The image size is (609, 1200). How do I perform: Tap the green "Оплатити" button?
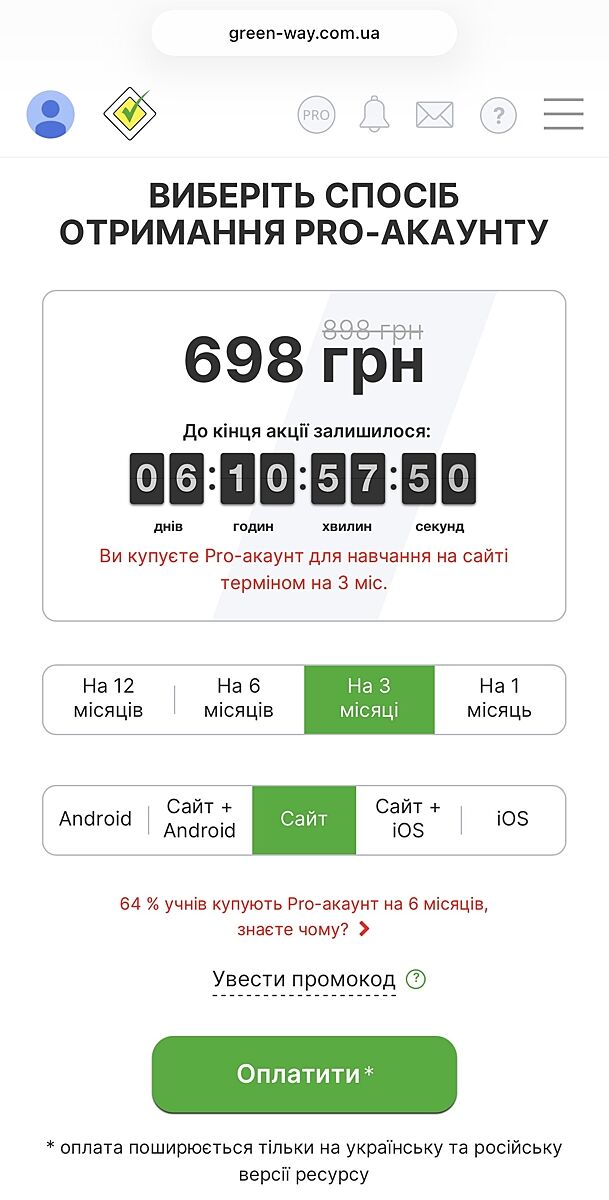304,1074
